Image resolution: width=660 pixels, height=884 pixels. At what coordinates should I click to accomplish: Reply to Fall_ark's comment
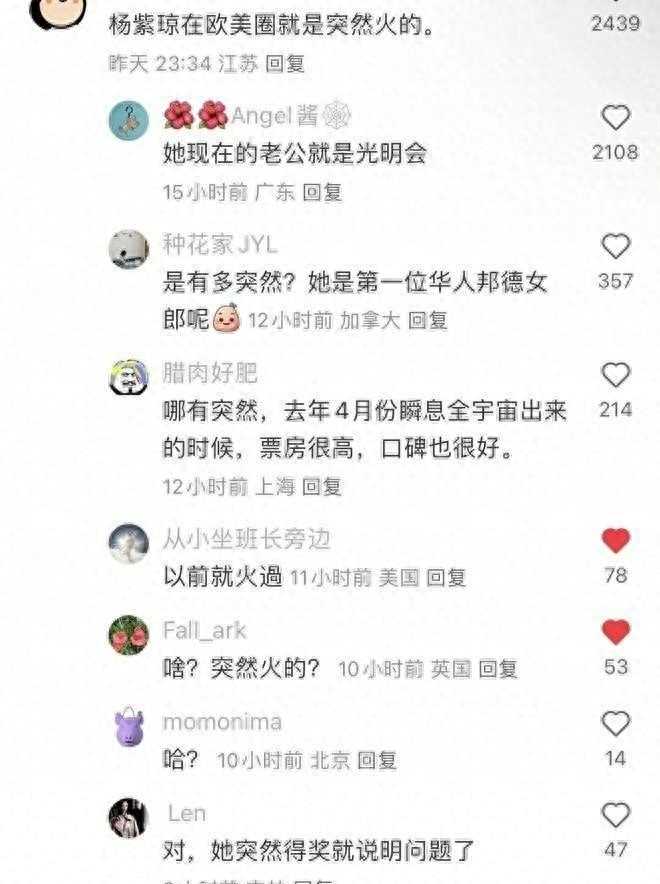click(498, 669)
